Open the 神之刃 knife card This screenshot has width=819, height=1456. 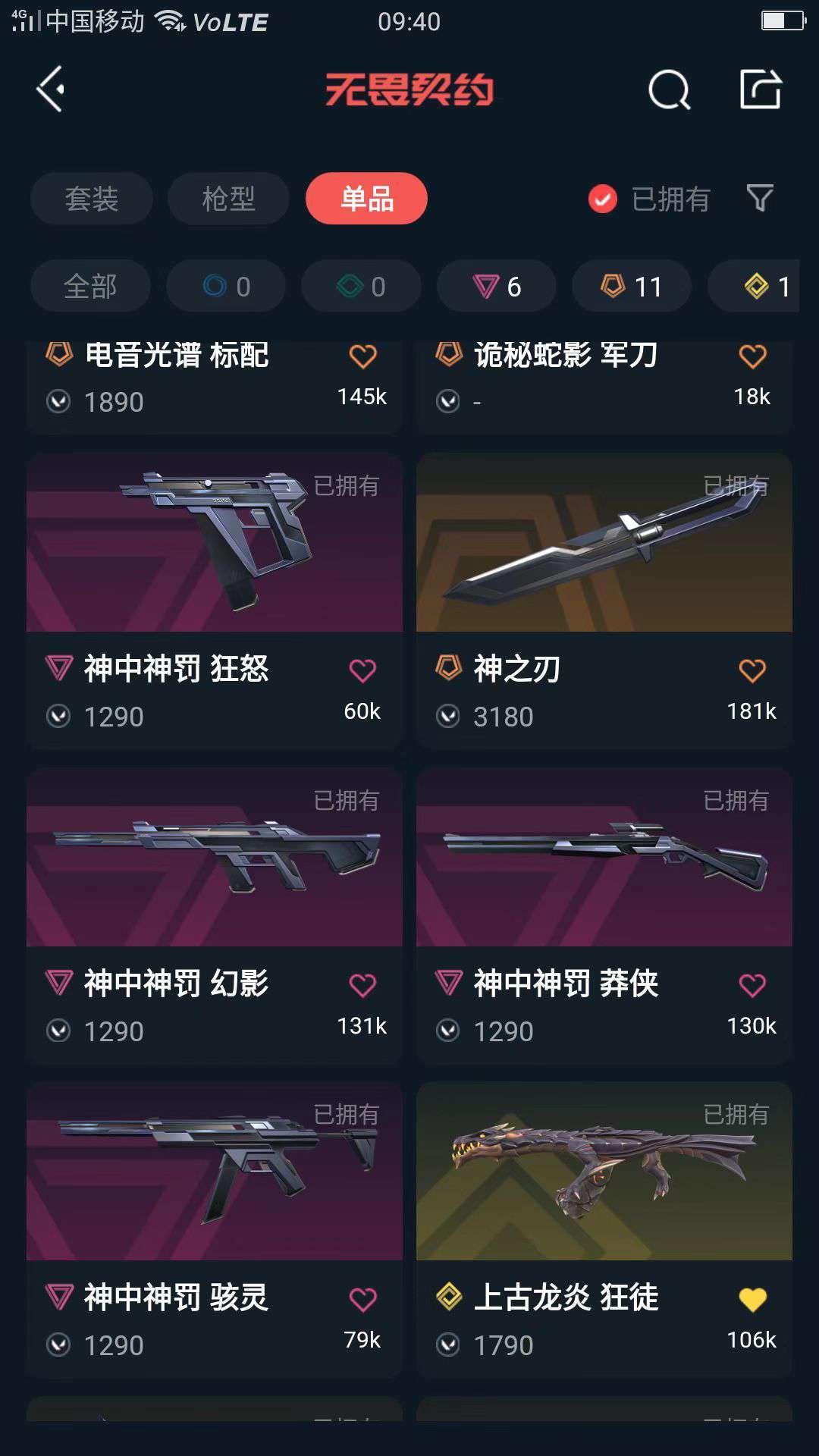604,601
